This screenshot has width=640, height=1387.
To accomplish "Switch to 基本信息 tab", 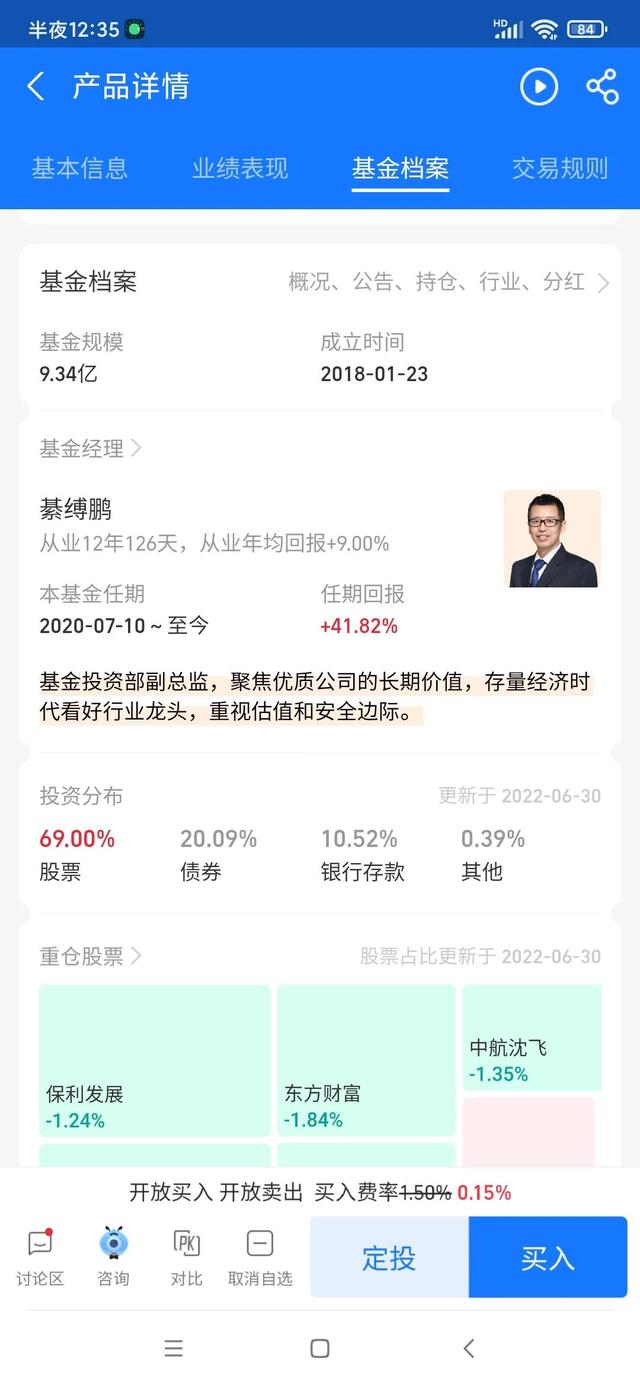I will (80, 168).
